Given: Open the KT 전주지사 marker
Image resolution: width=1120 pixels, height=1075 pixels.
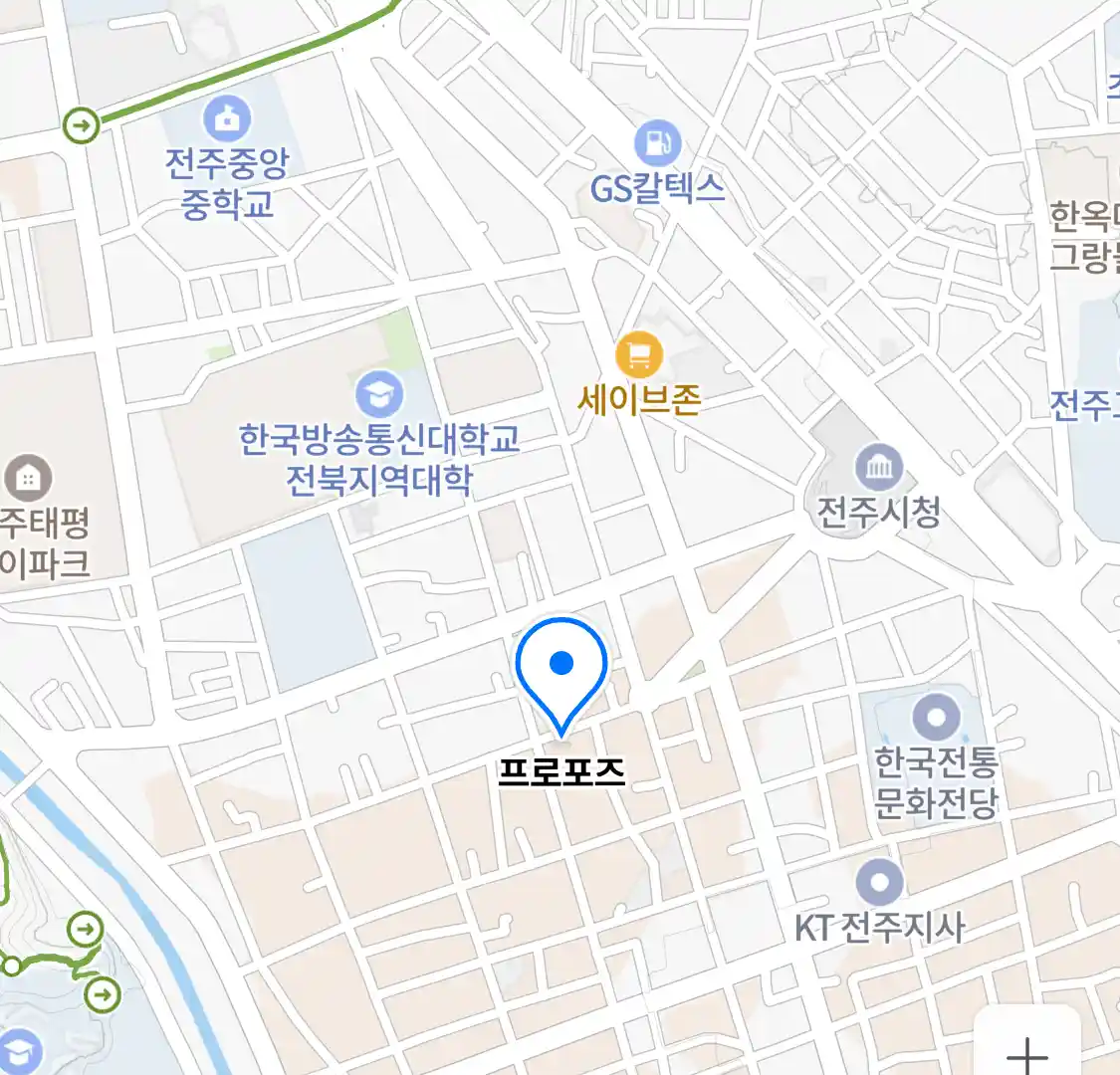Looking at the screenshot, I should (879, 882).
